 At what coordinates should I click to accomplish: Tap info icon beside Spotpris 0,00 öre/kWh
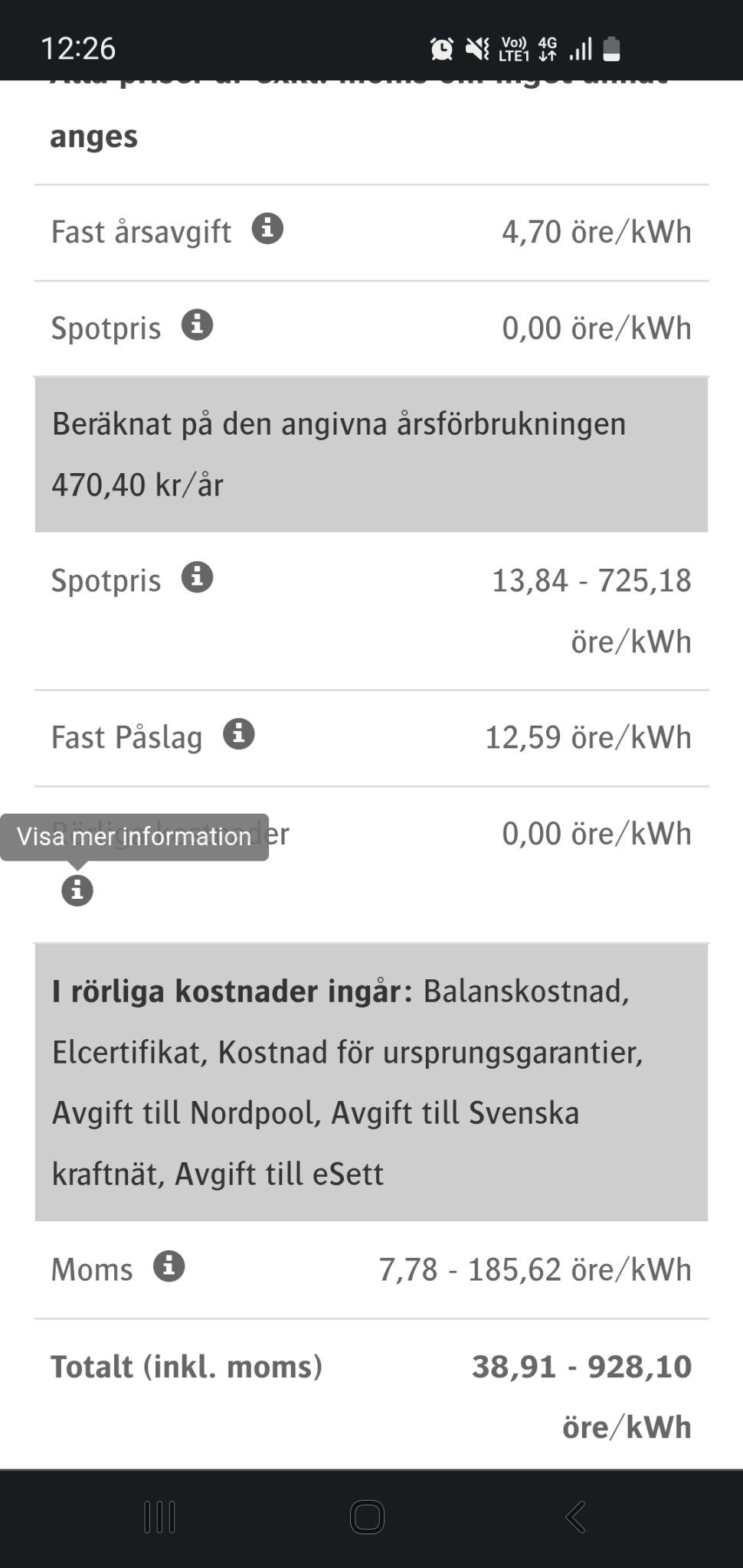pyautogui.click(x=197, y=325)
